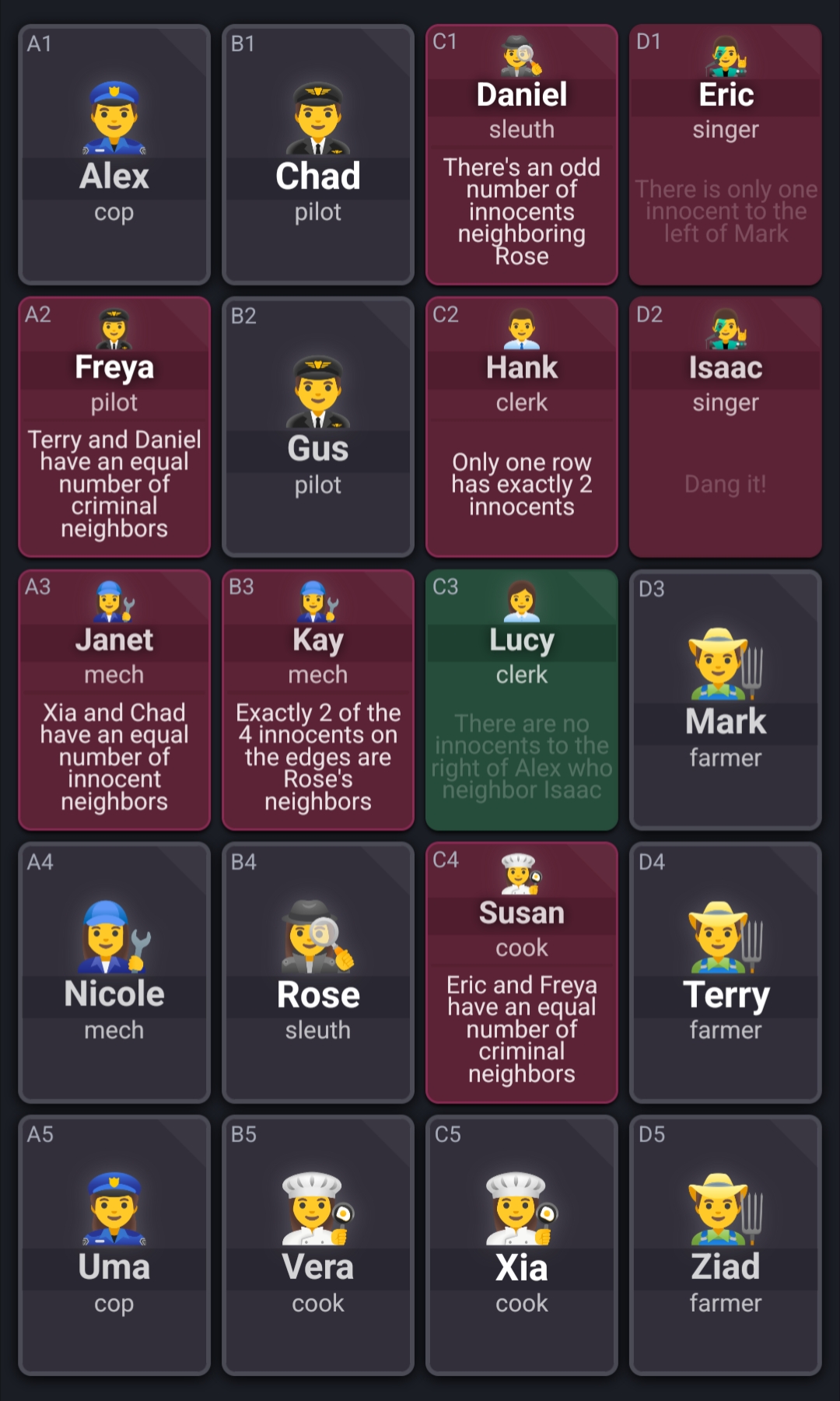Select Freya the pilot's clue card
The height and width of the screenshot is (1401, 840).
tap(114, 427)
